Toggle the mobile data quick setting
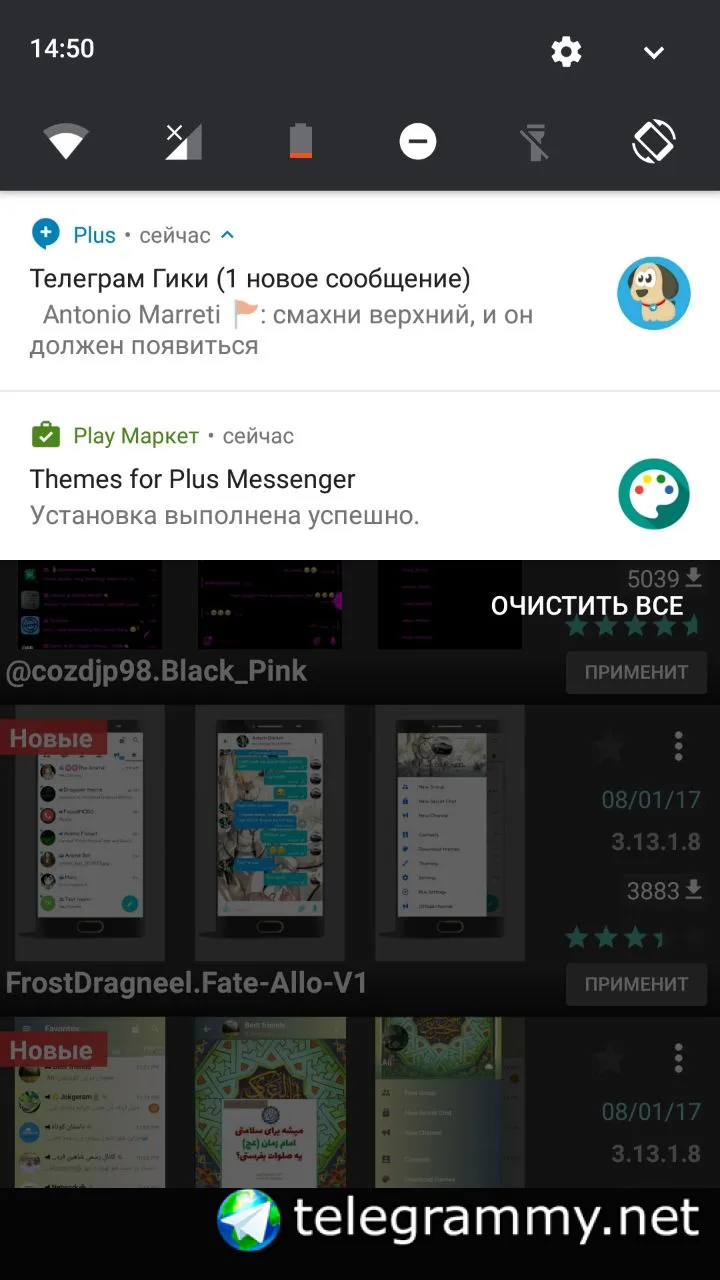Image resolution: width=720 pixels, height=1280 pixels. 184,141
